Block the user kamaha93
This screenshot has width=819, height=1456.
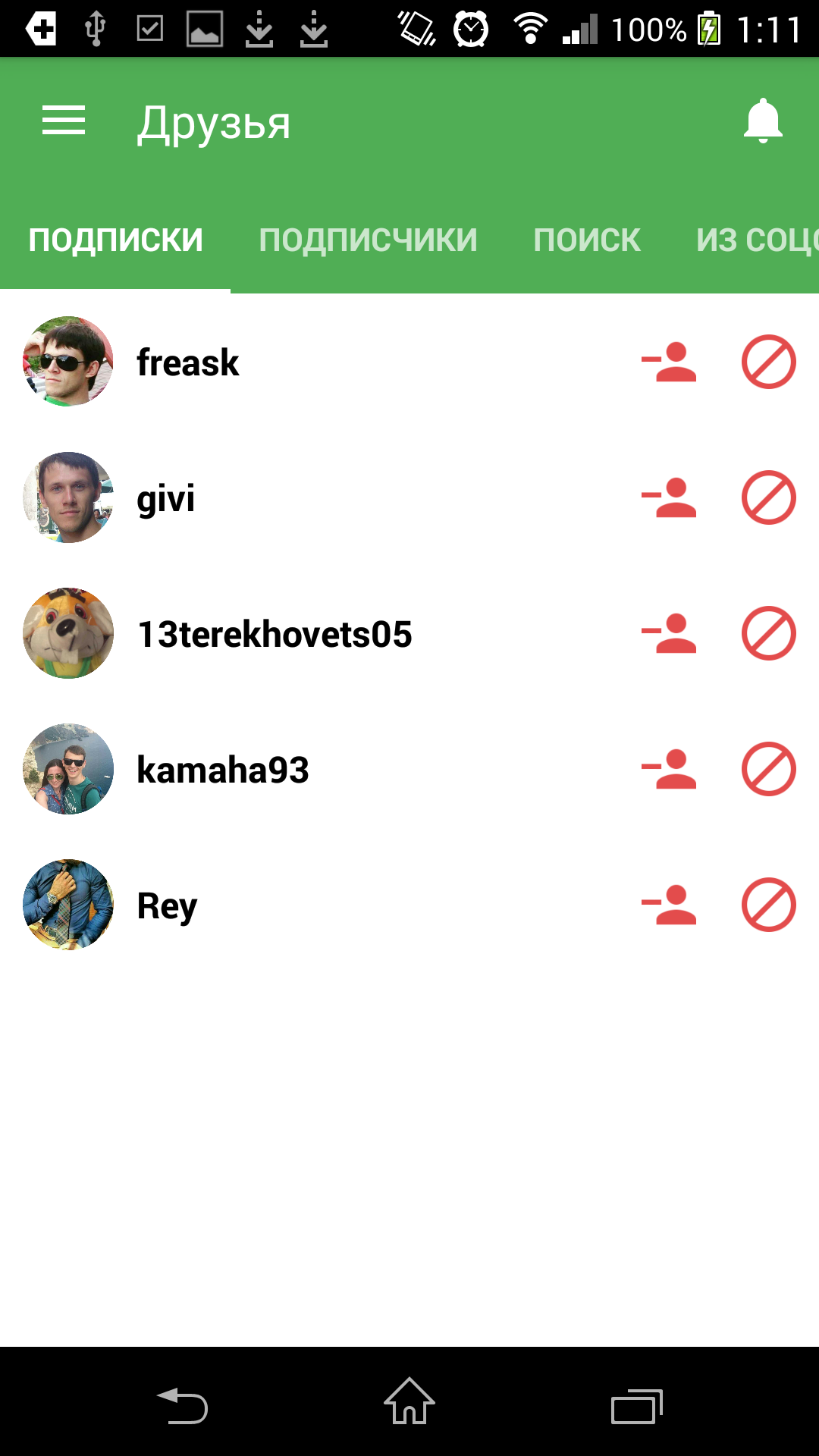[768, 770]
